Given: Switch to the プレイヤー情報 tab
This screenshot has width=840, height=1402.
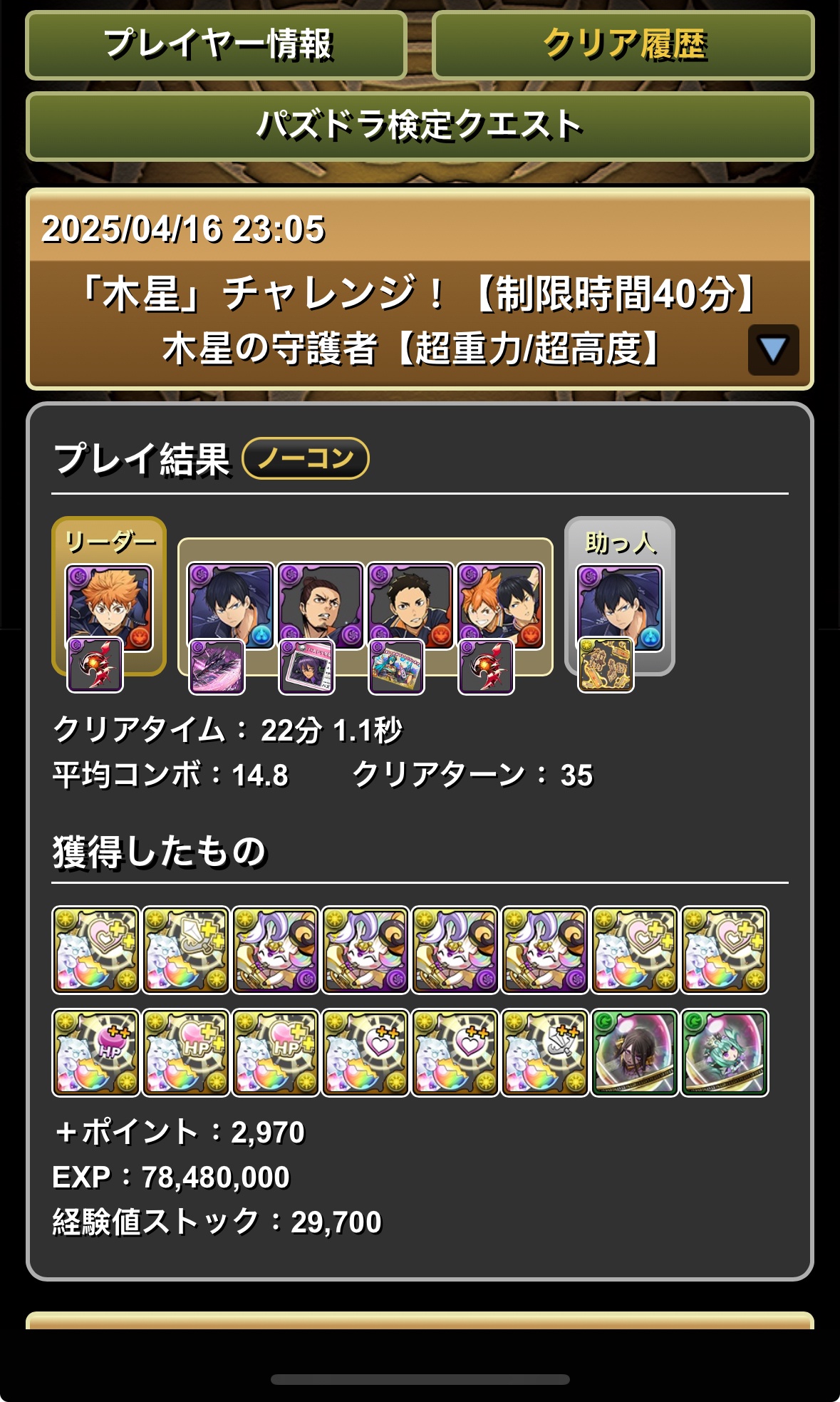Looking at the screenshot, I should 216,45.
